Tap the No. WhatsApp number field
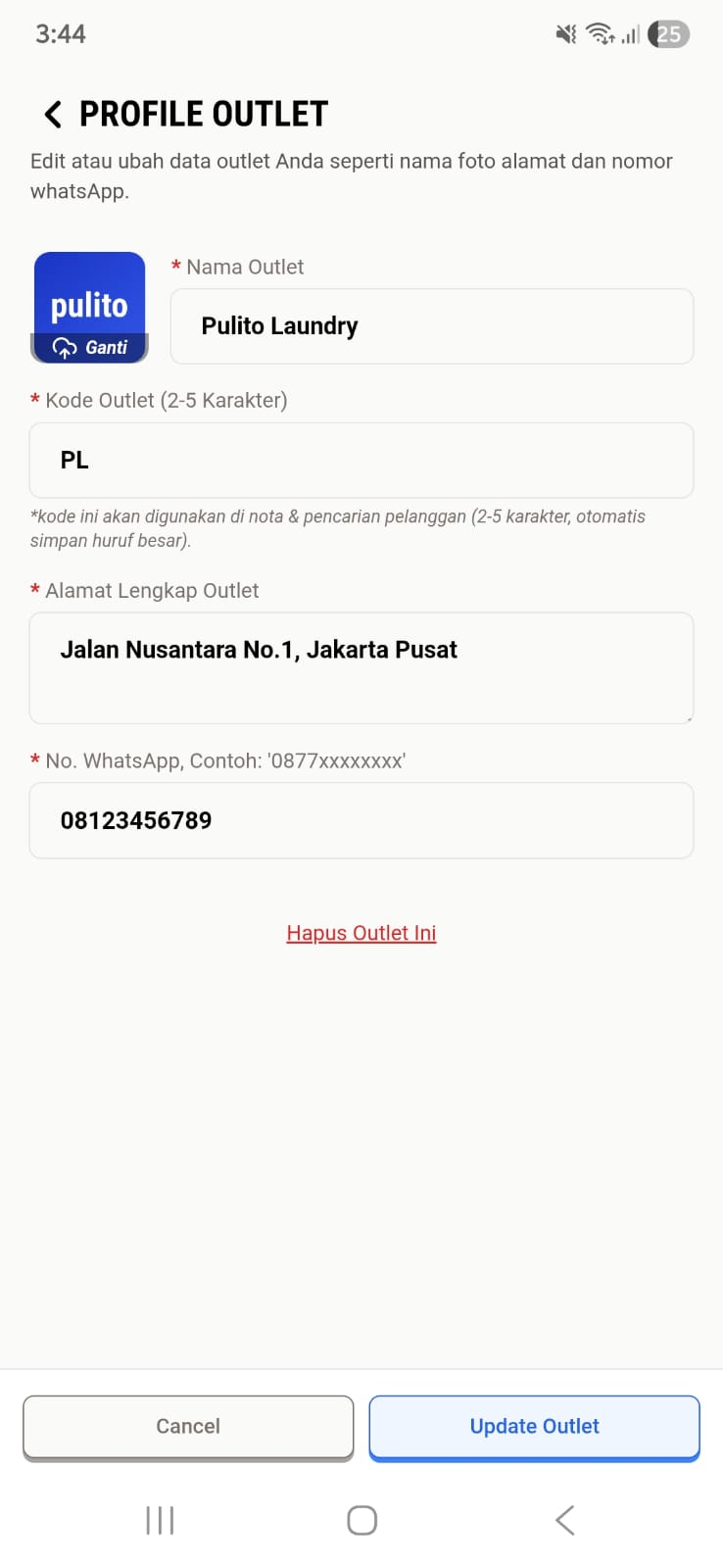The image size is (723, 1568). click(x=361, y=820)
